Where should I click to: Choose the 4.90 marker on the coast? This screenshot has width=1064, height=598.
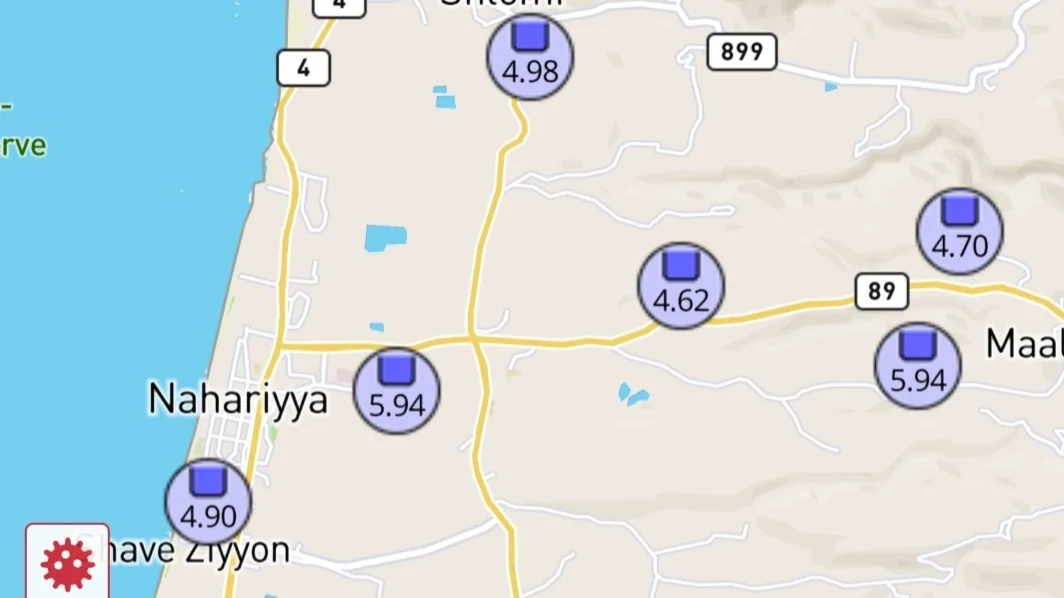pyautogui.click(x=208, y=502)
